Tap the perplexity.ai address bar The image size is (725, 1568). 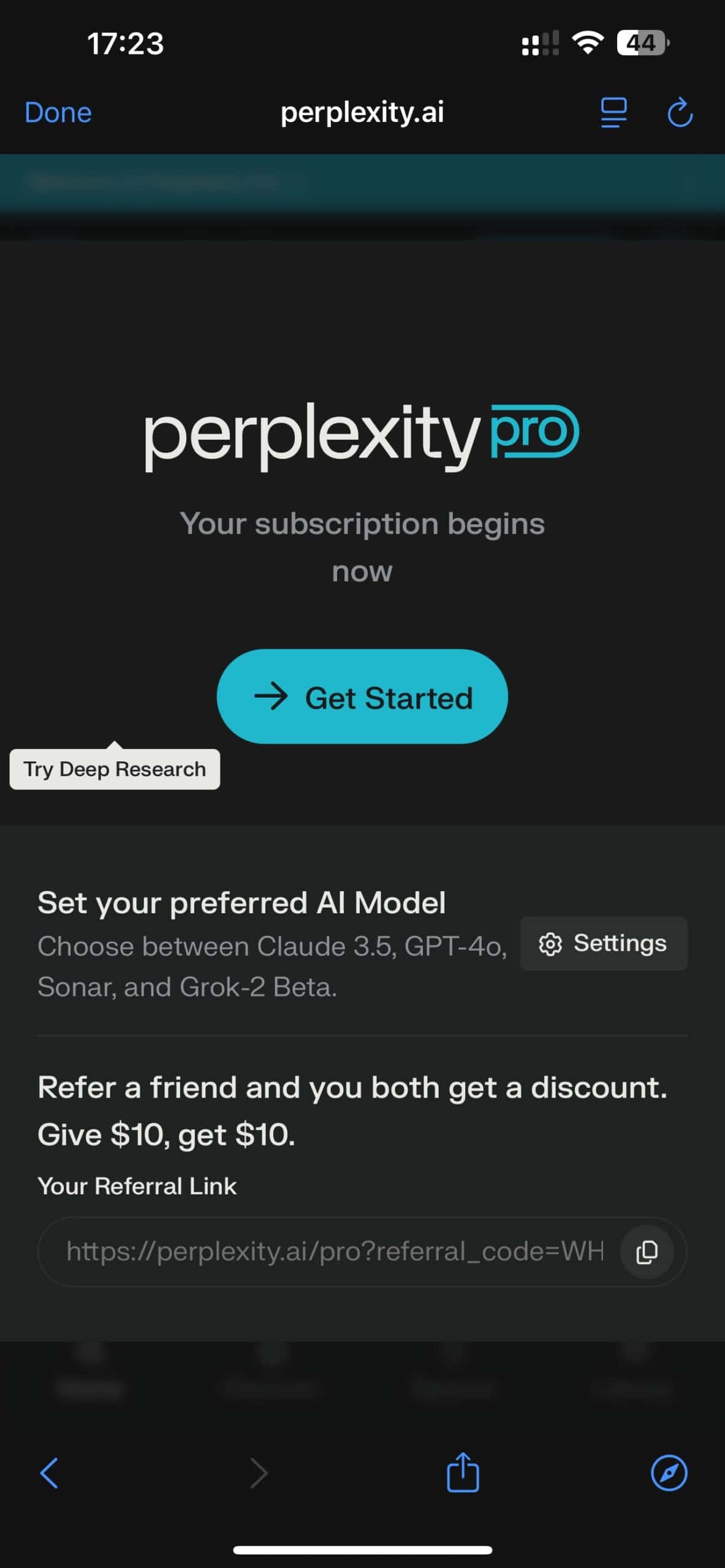pyautogui.click(x=362, y=113)
